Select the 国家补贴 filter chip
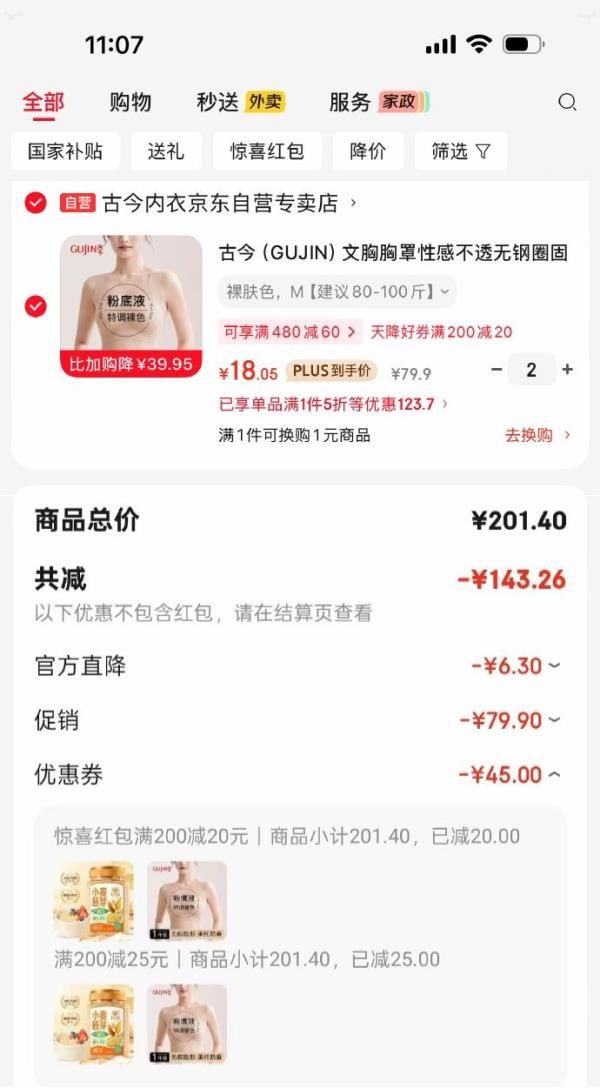The image size is (600, 1088). [x=65, y=152]
